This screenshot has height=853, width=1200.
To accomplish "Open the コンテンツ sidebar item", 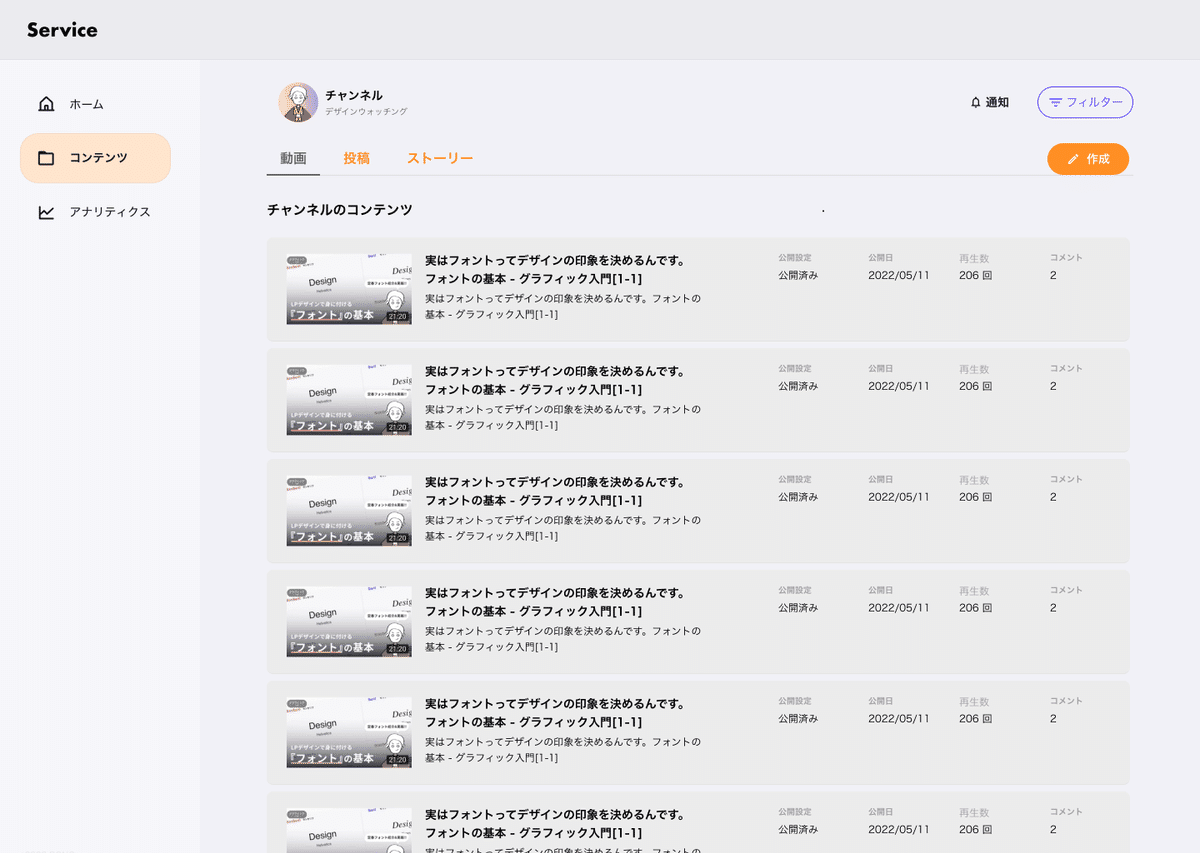I will coord(96,158).
